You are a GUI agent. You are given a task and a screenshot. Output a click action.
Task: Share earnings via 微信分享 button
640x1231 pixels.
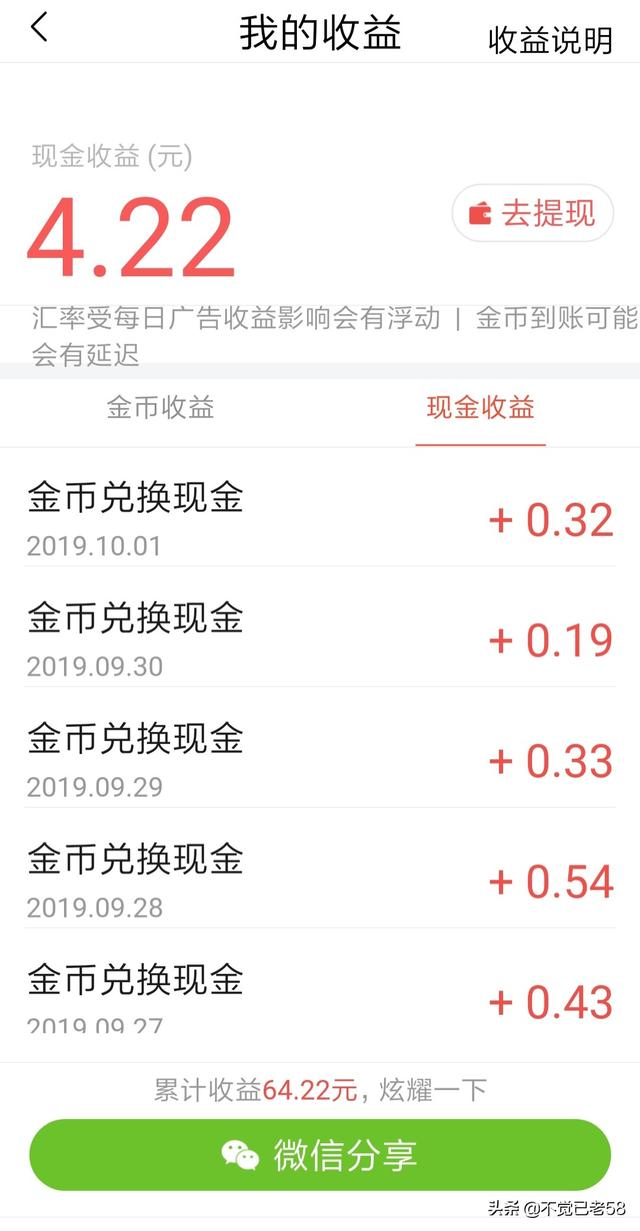320,1155
